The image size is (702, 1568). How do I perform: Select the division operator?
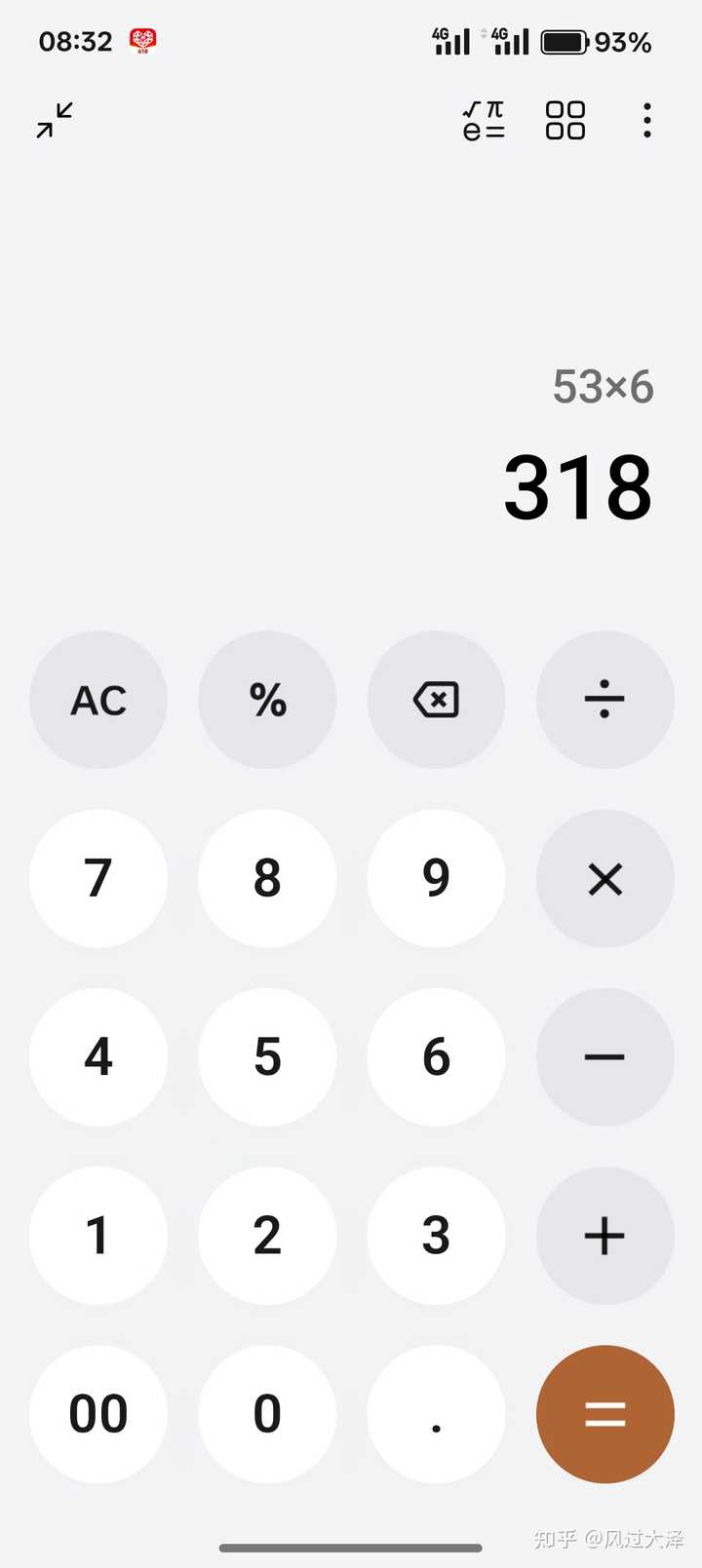604,700
